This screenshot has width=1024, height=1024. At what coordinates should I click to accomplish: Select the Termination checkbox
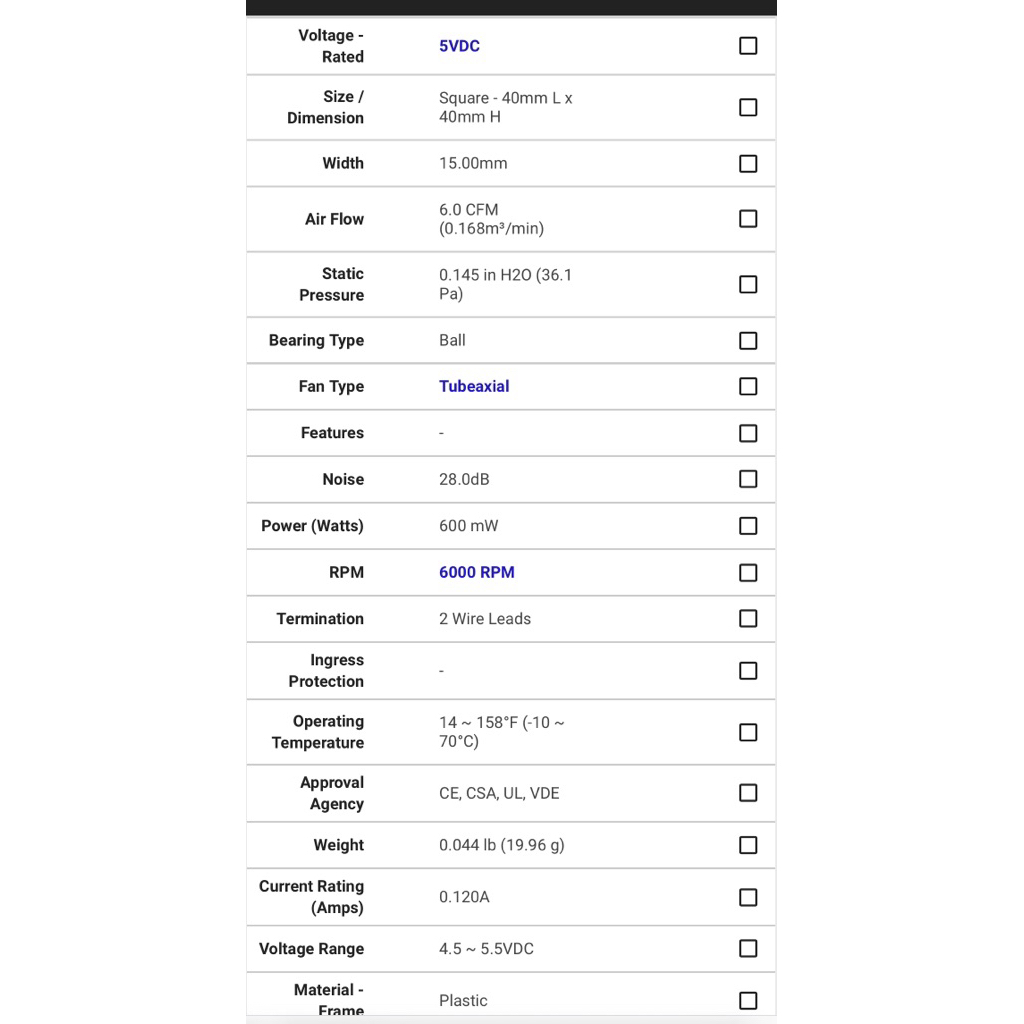tap(748, 618)
